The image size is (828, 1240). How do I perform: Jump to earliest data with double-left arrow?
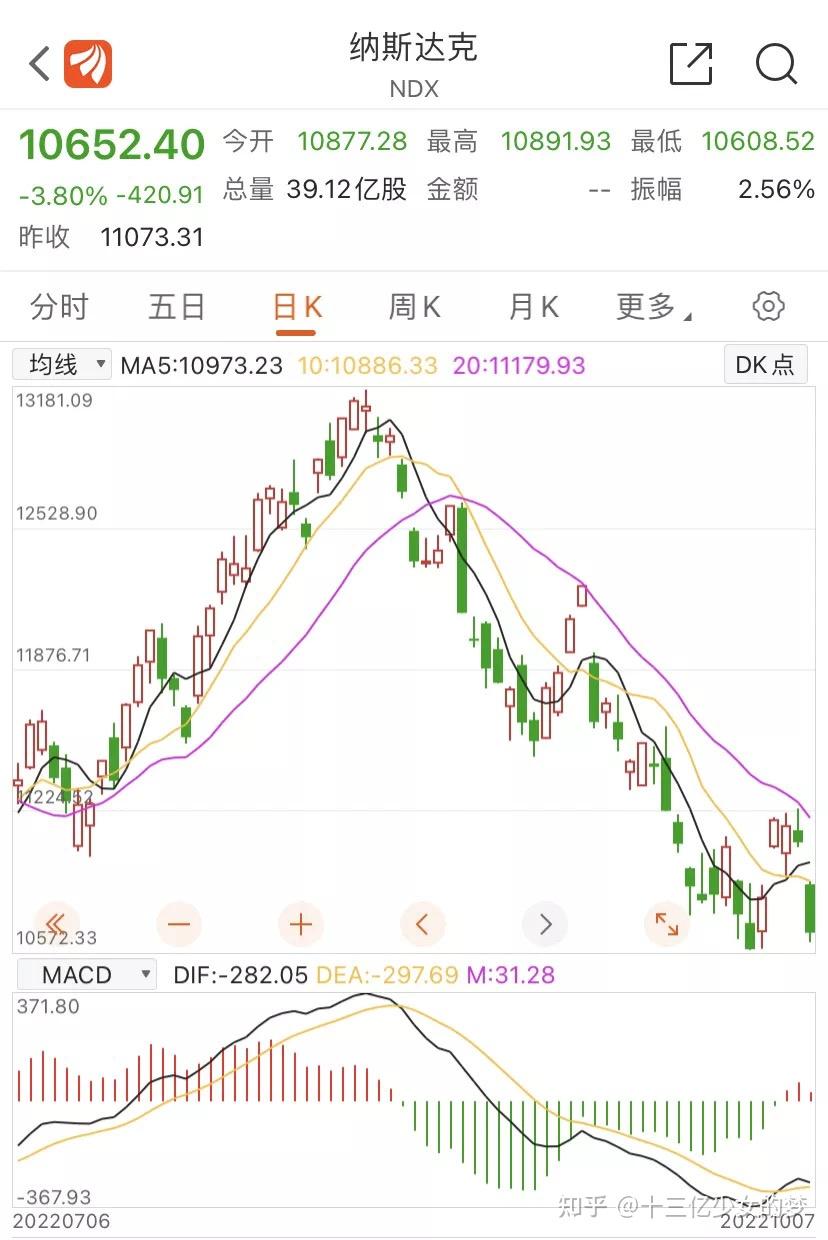tap(57, 924)
